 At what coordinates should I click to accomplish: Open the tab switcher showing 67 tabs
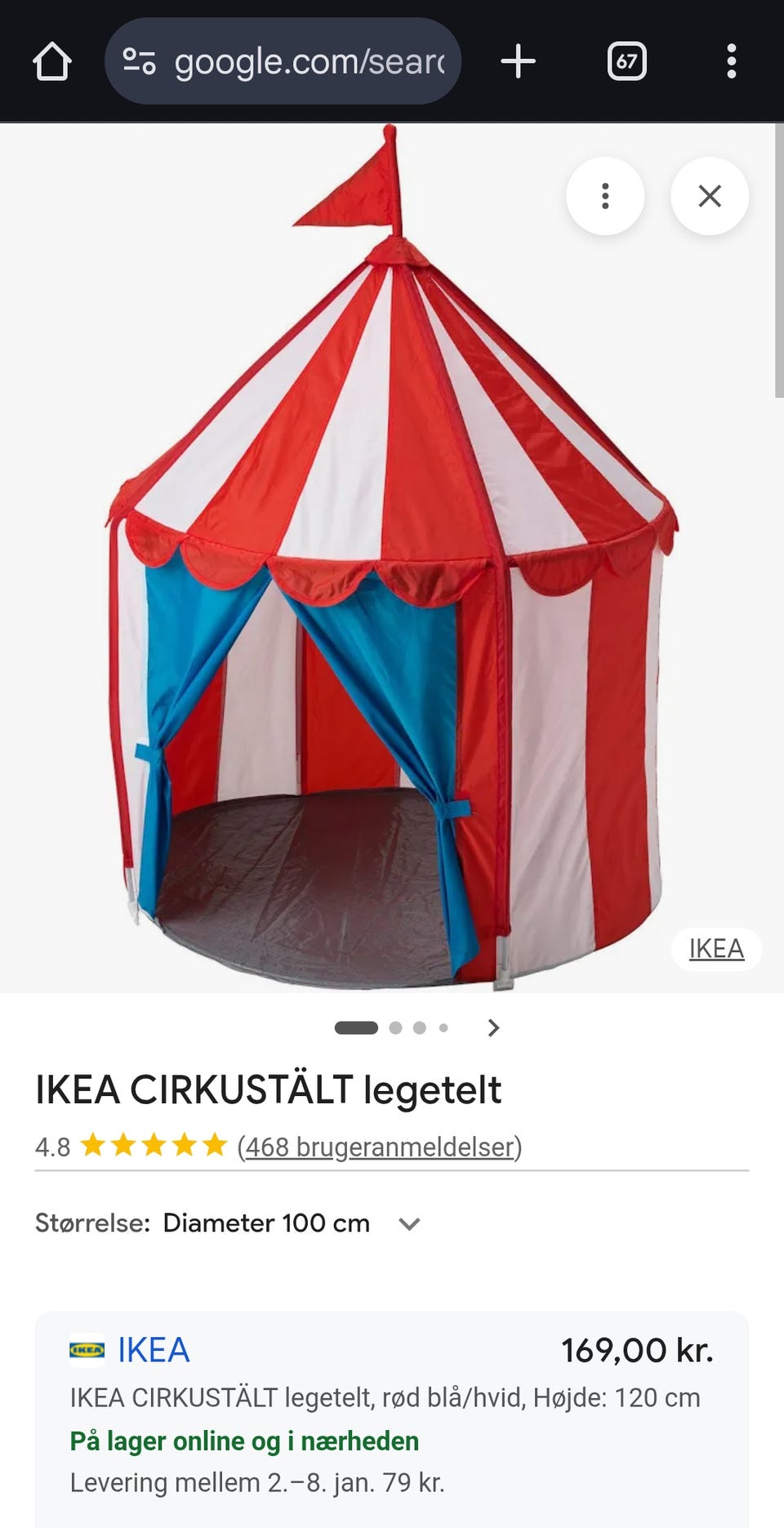pos(626,61)
